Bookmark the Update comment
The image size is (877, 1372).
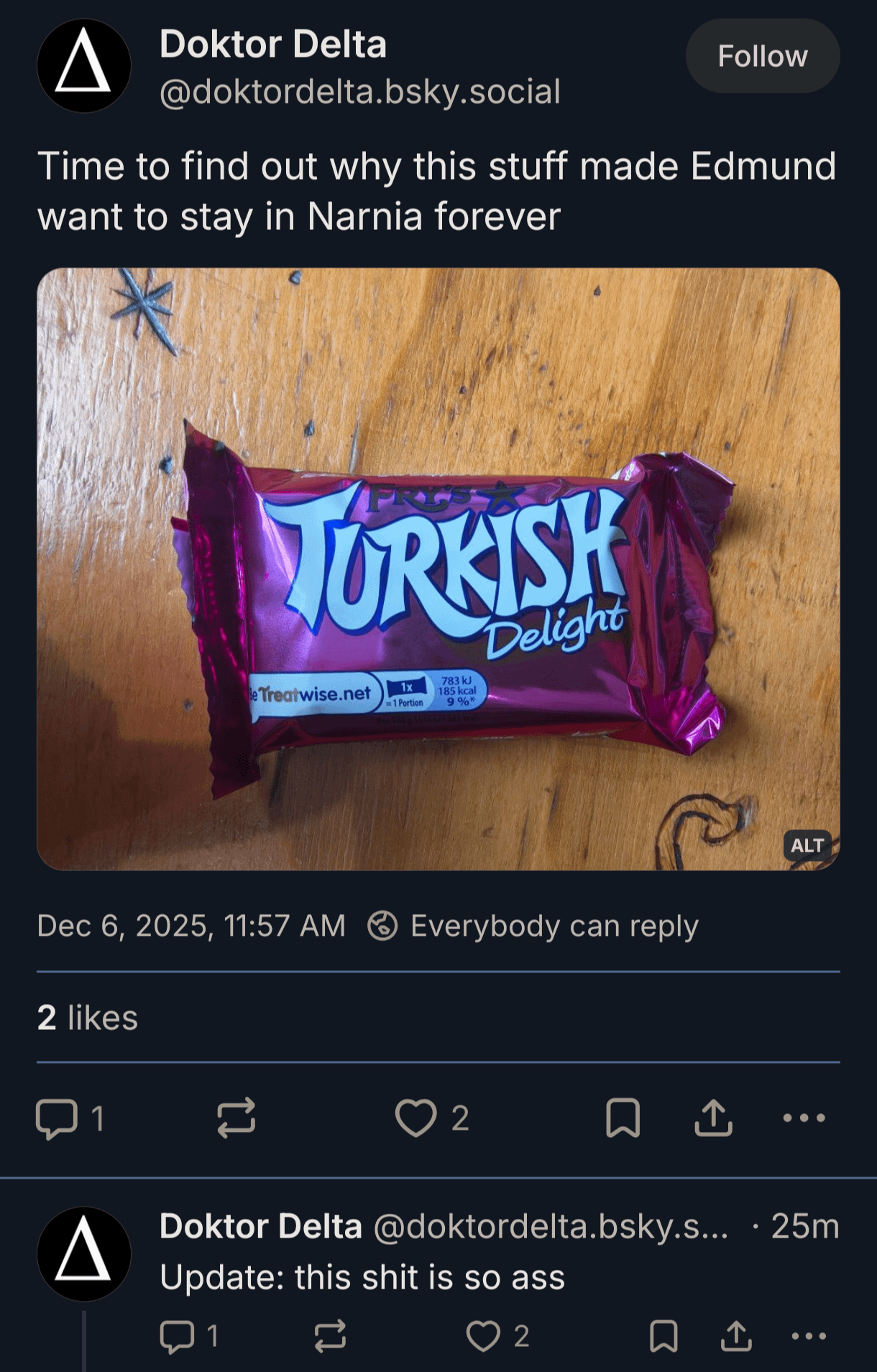663,1336
